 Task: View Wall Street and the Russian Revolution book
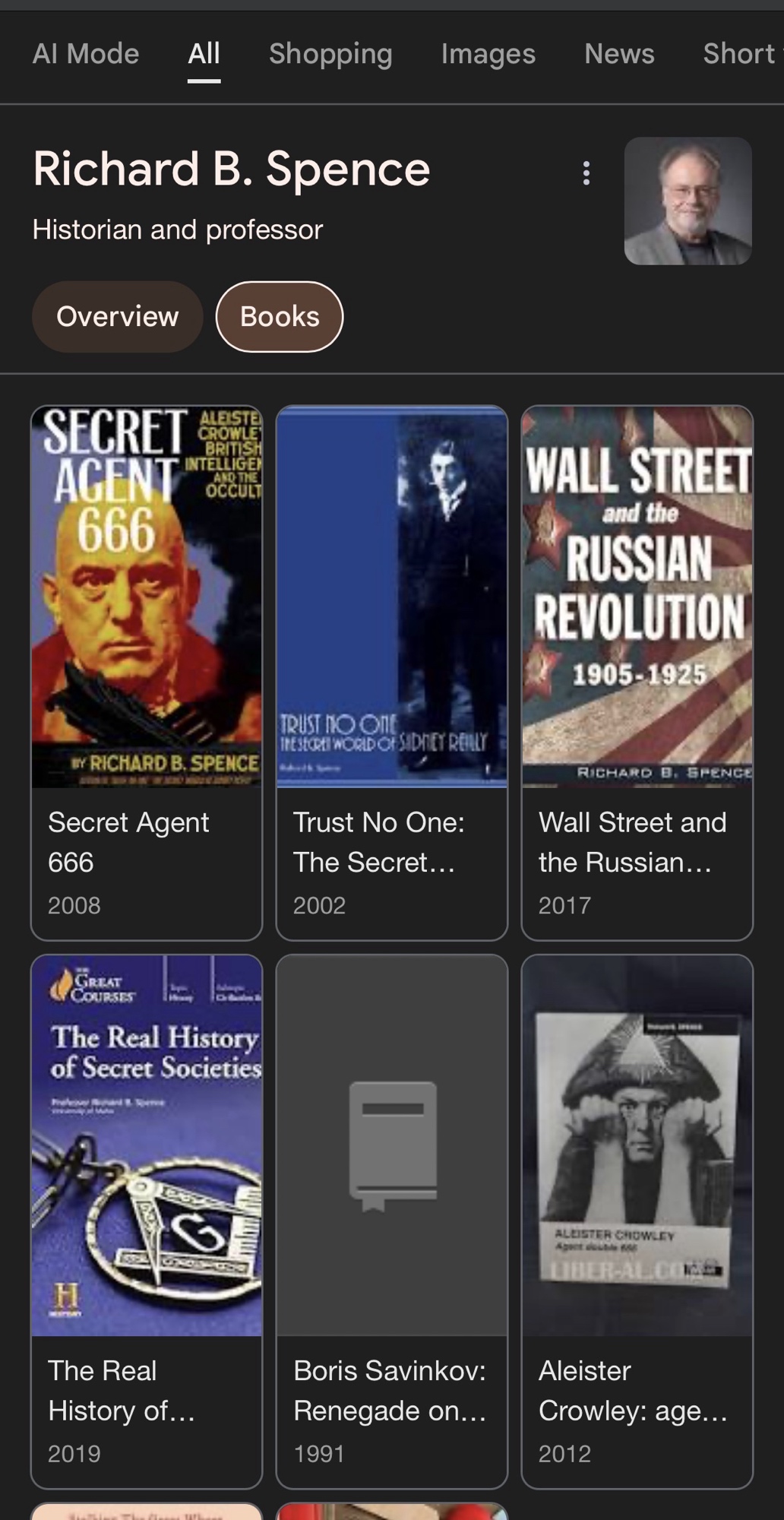tap(637, 673)
